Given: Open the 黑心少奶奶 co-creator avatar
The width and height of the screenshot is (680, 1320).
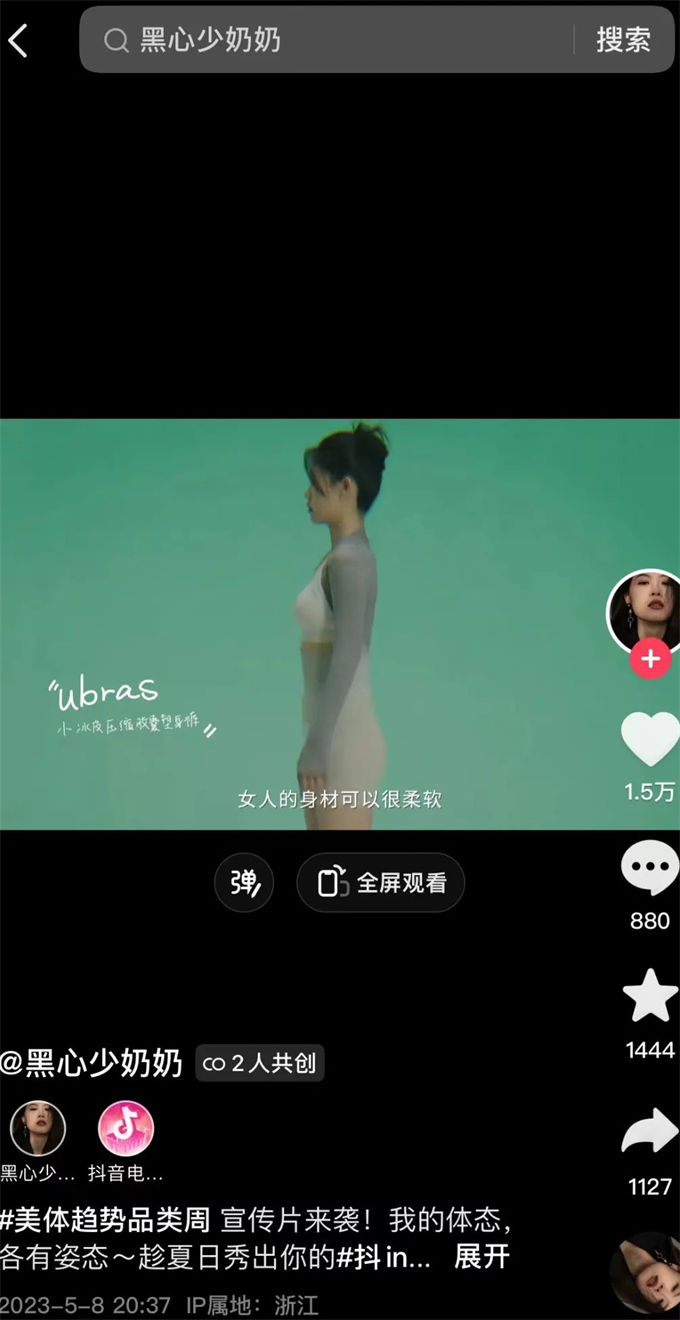Looking at the screenshot, I should [38, 1128].
